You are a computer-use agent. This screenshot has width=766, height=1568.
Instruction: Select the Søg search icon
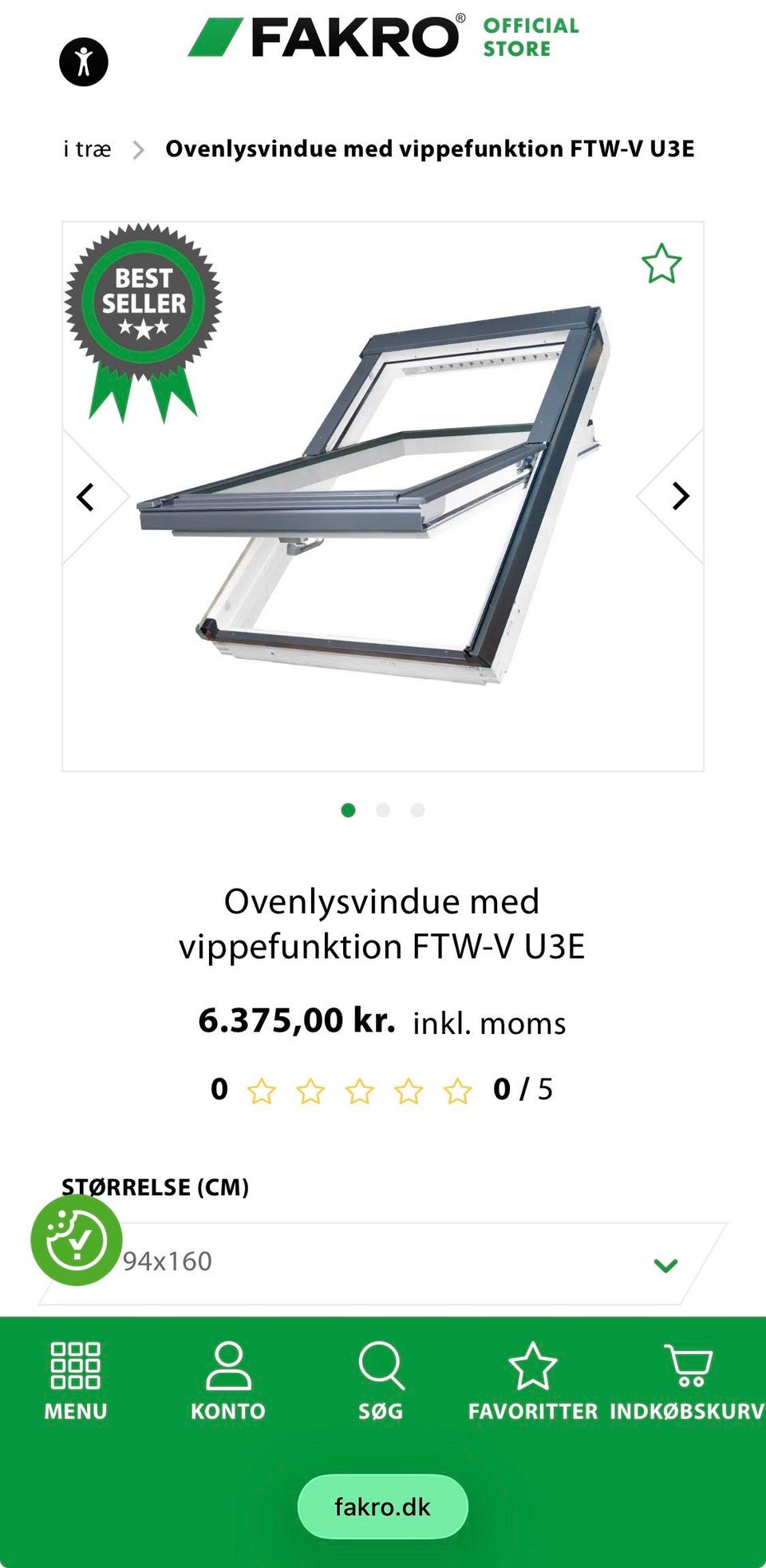point(382,1373)
